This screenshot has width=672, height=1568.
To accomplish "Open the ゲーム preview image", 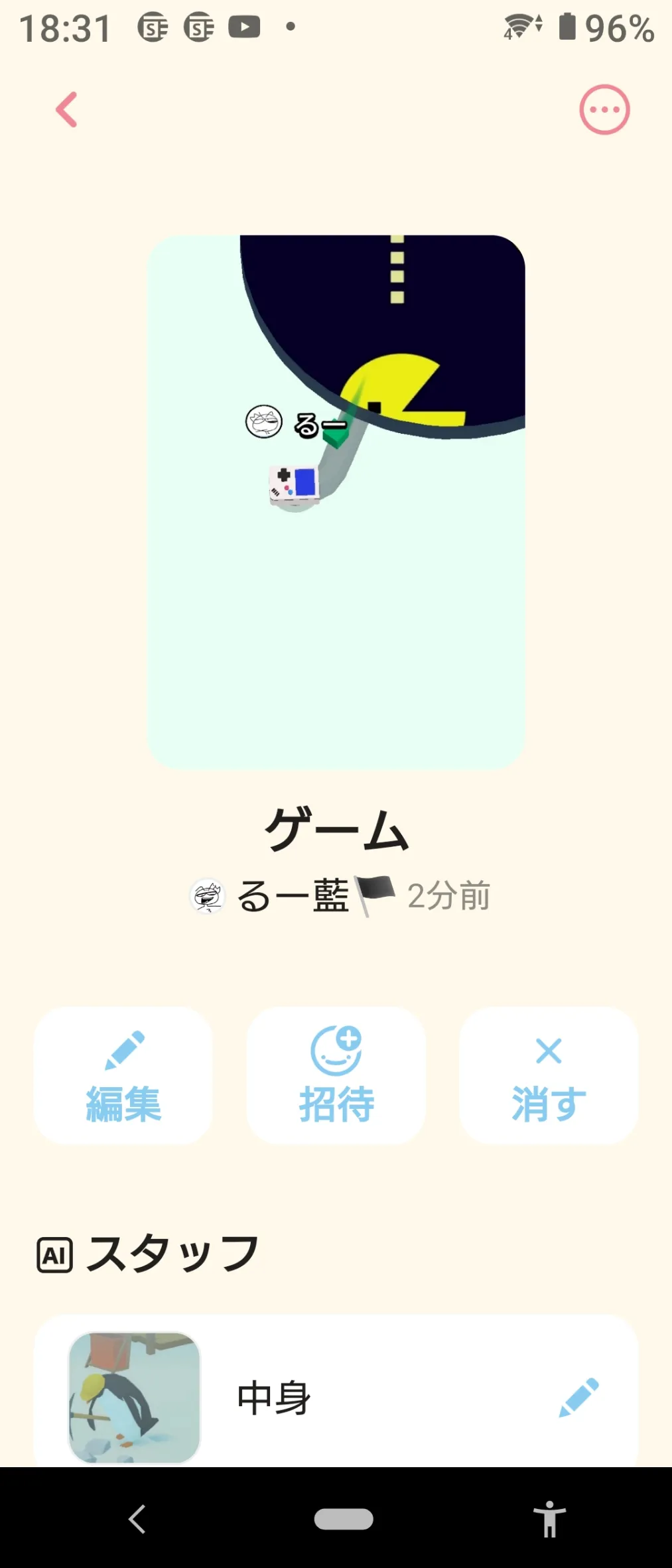I will pos(336,502).
